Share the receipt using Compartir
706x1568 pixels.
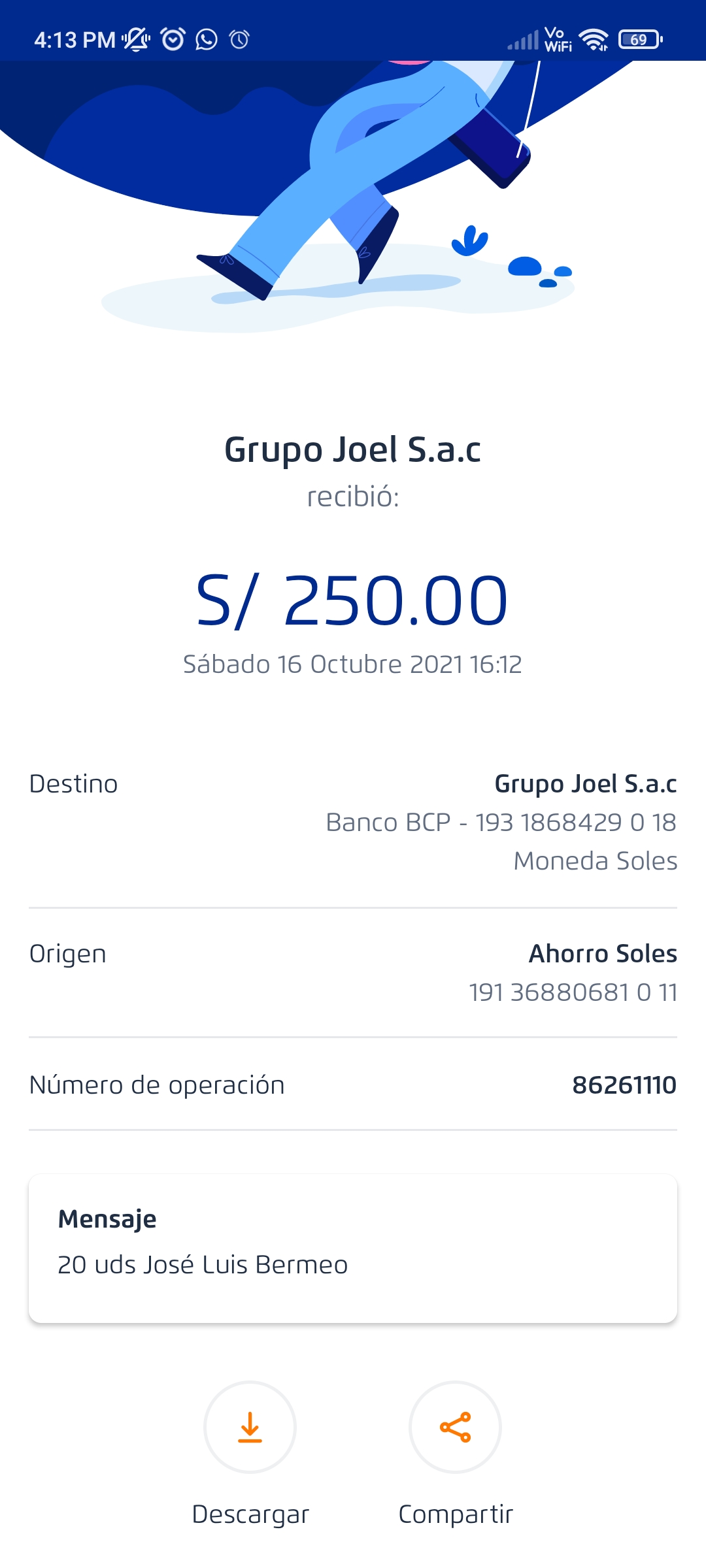[x=455, y=1427]
